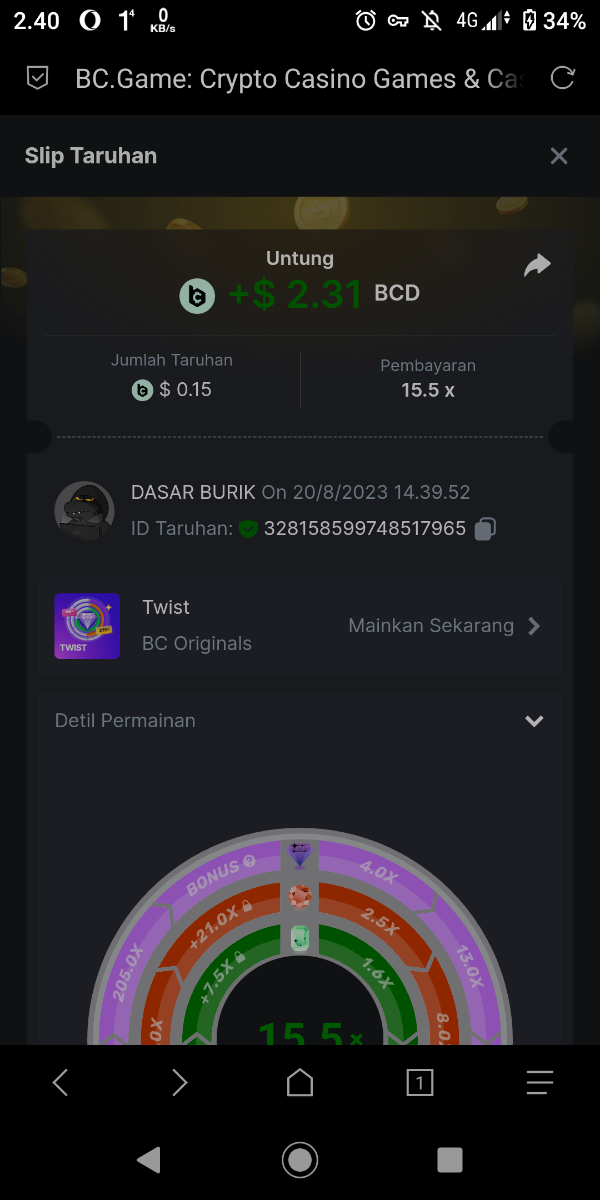The width and height of the screenshot is (600, 1200).
Task: View DASAR BURIK's profile avatar
Action: [84, 511]
